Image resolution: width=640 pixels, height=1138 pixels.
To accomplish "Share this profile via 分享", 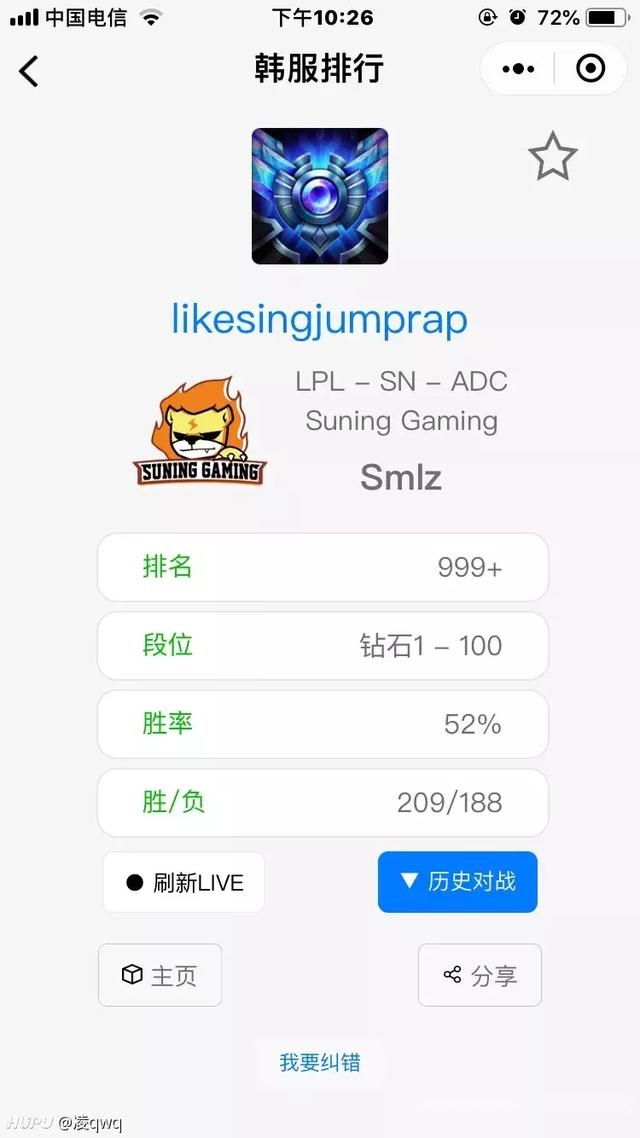I will [x=480, y=975].
